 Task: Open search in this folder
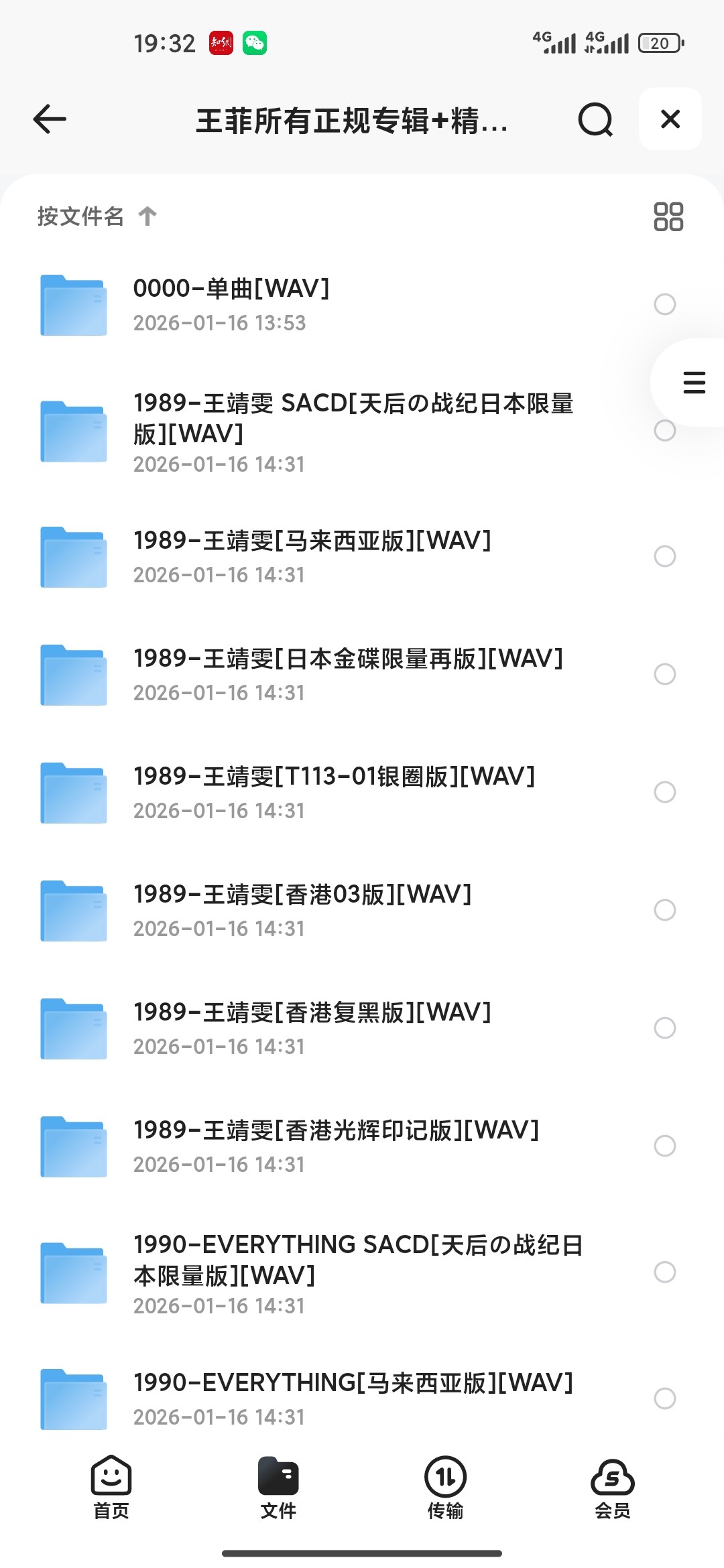(x=595, y=120)
